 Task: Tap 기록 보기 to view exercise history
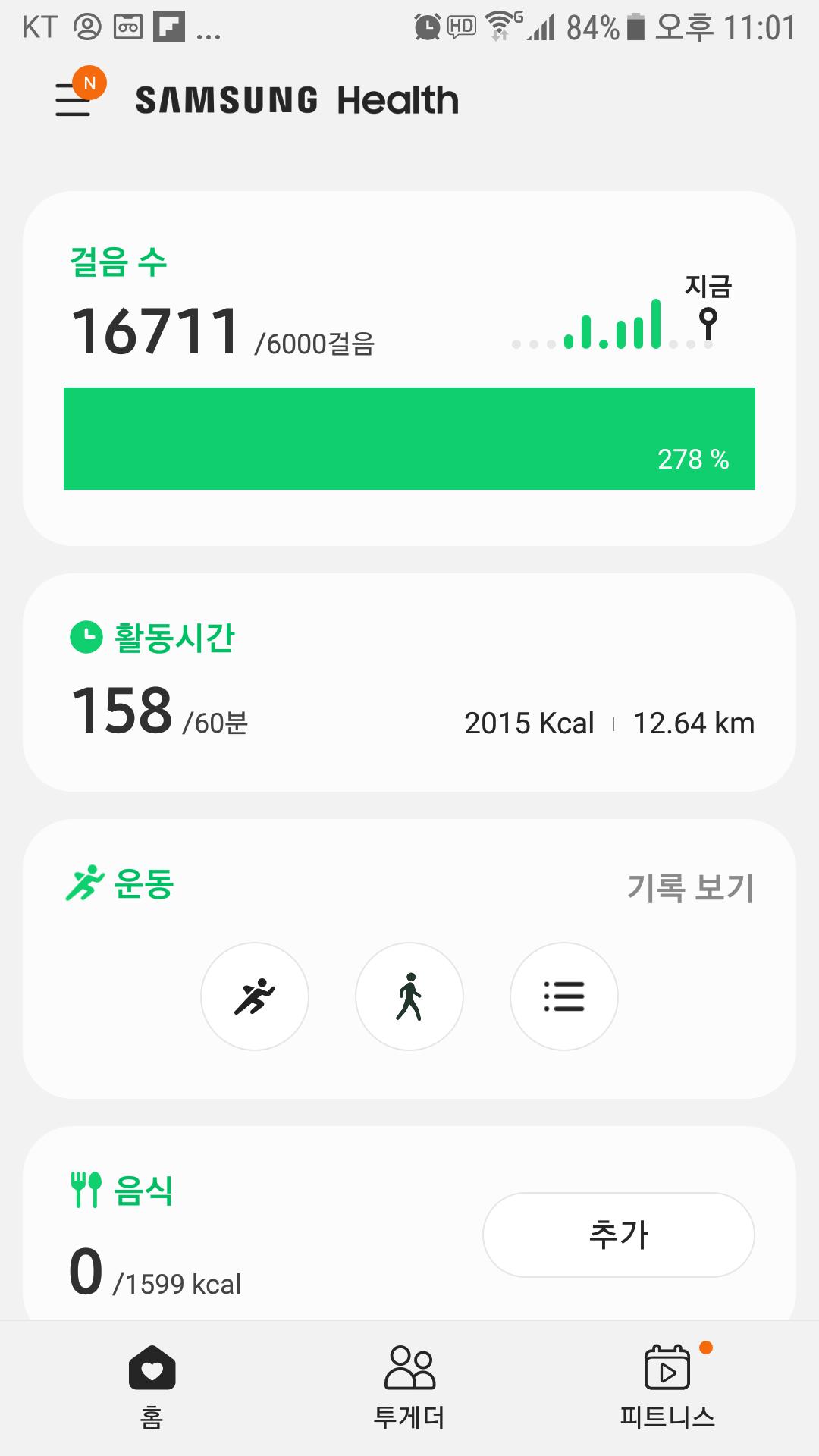(690, 887)
